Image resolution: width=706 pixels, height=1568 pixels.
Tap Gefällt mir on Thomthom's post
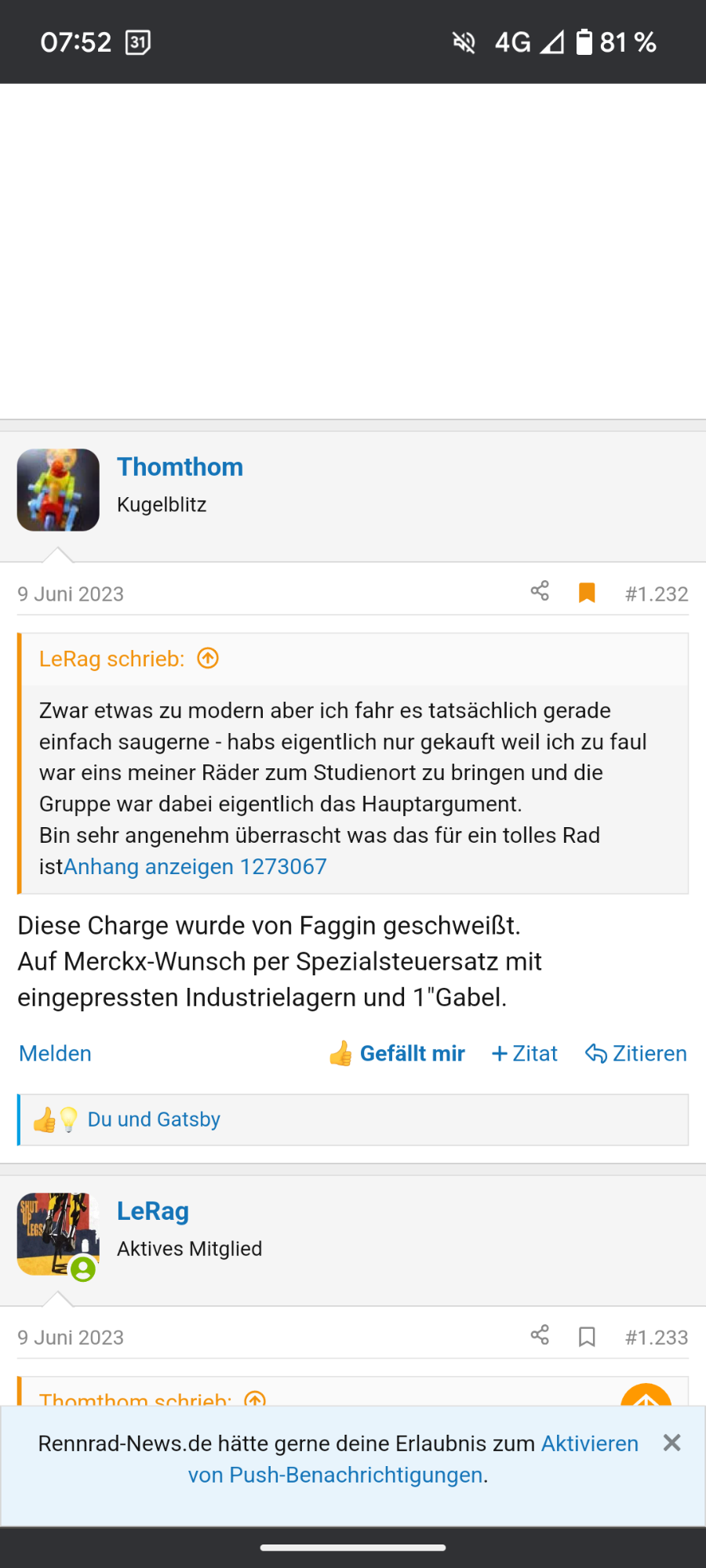click(x=397, y=1053)
